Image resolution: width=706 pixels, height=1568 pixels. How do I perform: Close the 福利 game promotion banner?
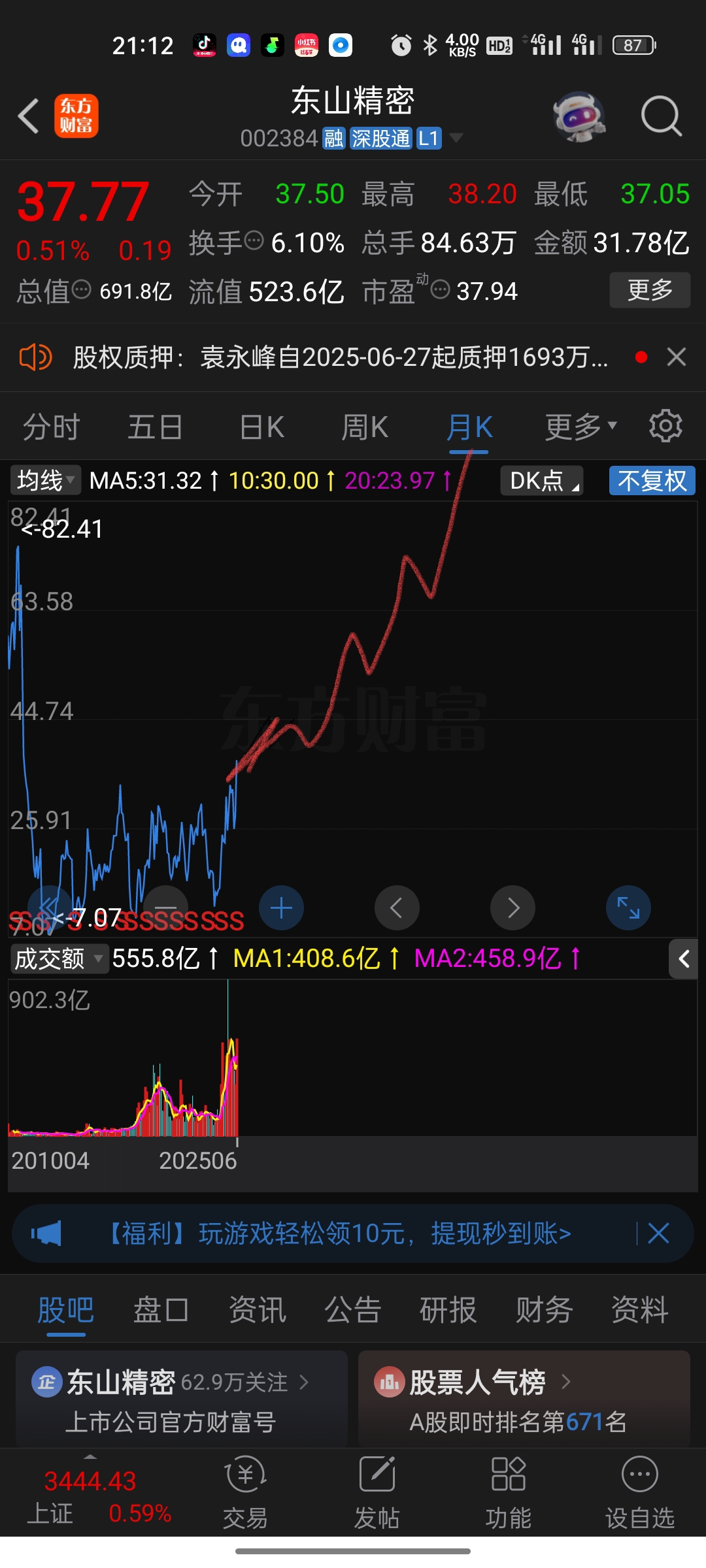click(658, 1233)
